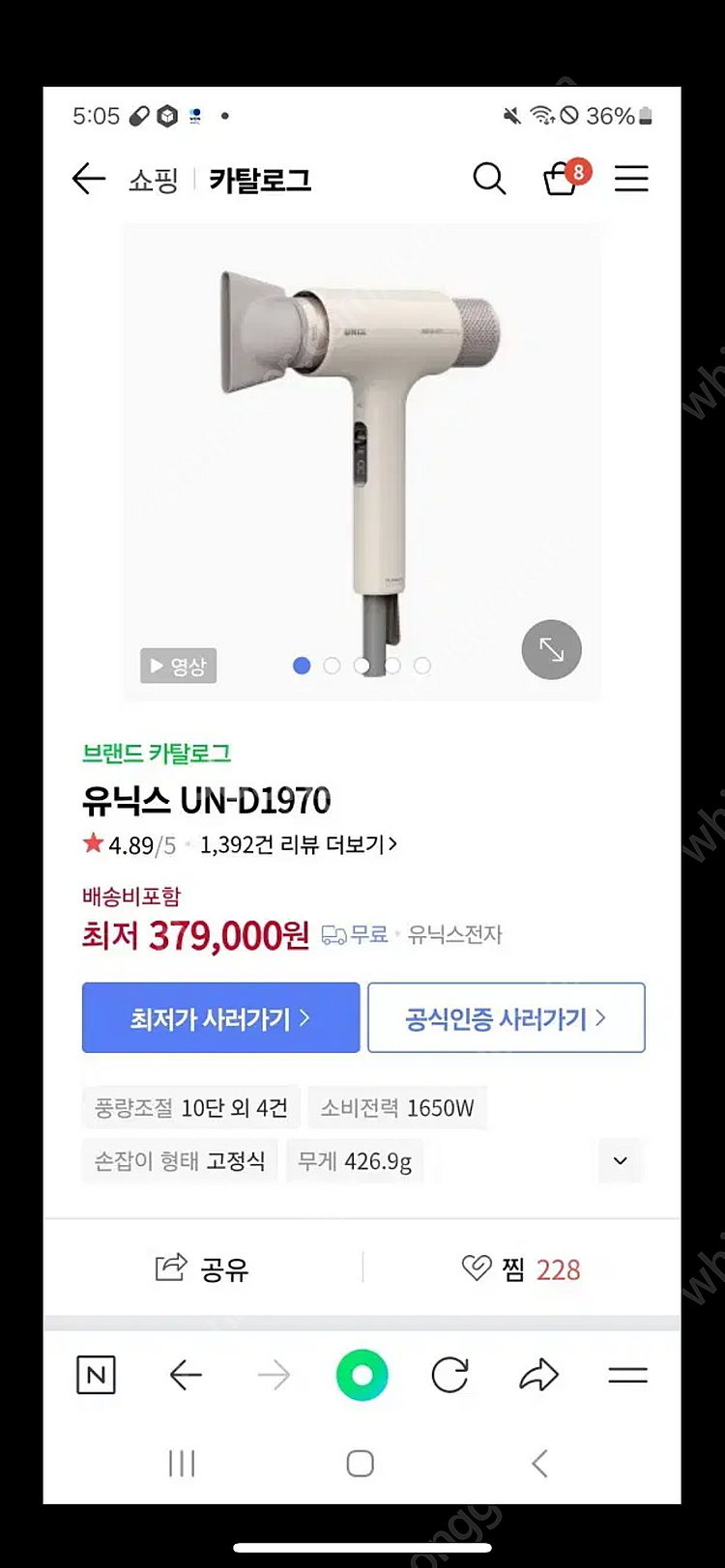
Task: Open the browser tab switcher at bottom right
Action: [628, 1375]
